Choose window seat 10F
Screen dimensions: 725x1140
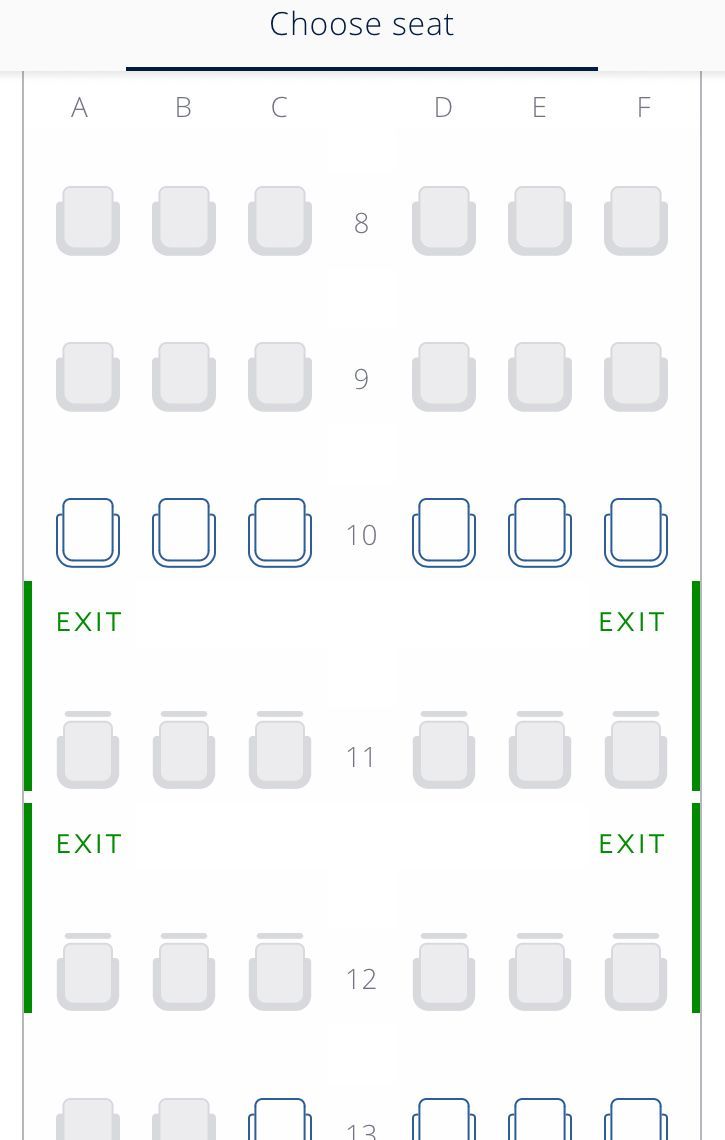pyautogui.click(x=636, y=533)
